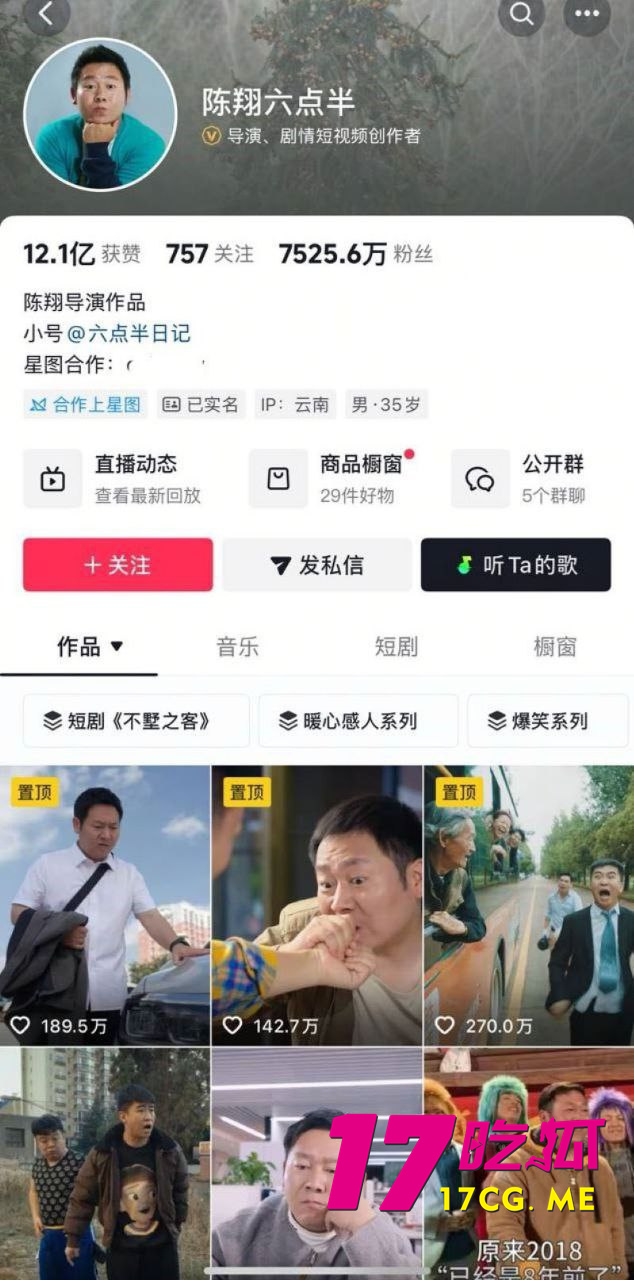Open 商品橱窗 with 29 items
634x1280 pixels.
[332, 478]
